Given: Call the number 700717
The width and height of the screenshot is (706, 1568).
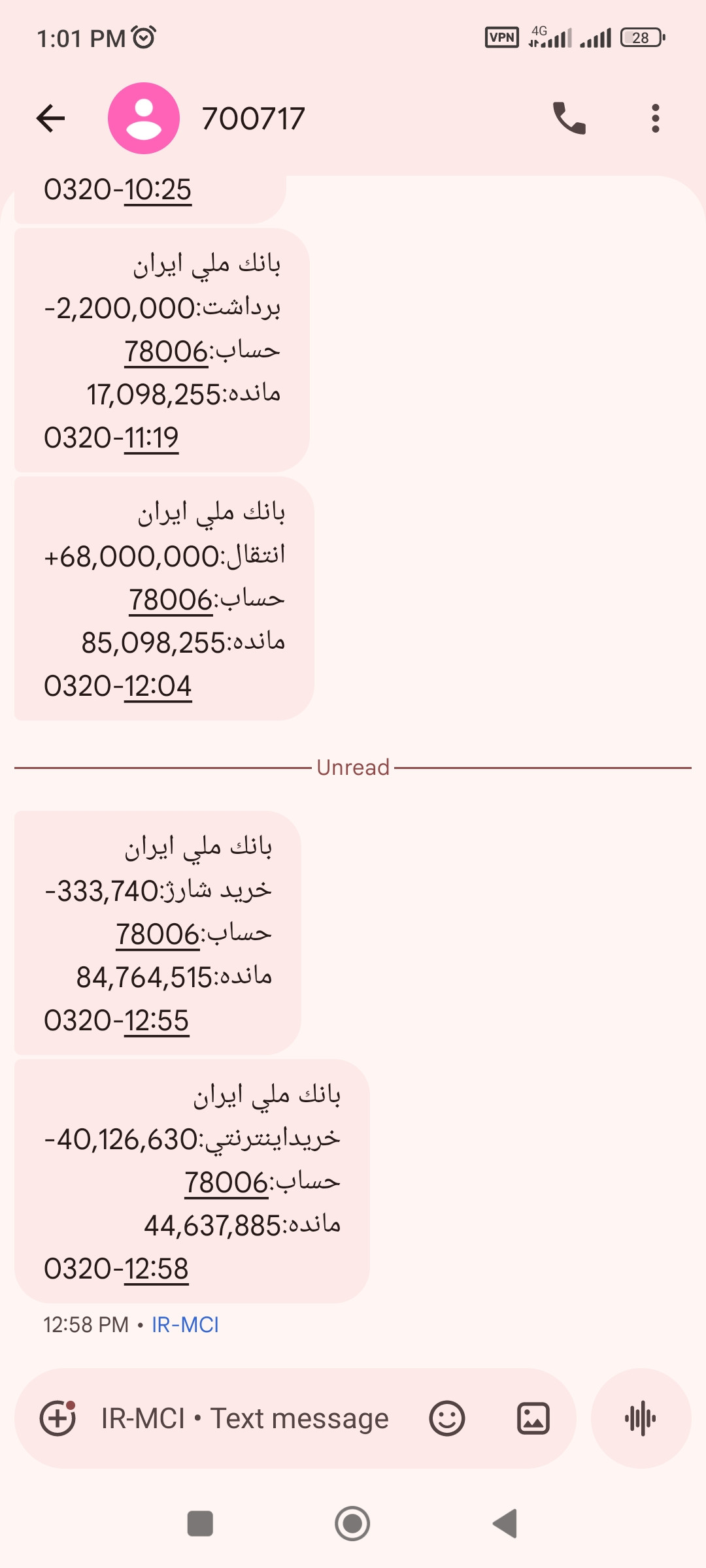Looking at the screenshot, I should pos(569,118).
